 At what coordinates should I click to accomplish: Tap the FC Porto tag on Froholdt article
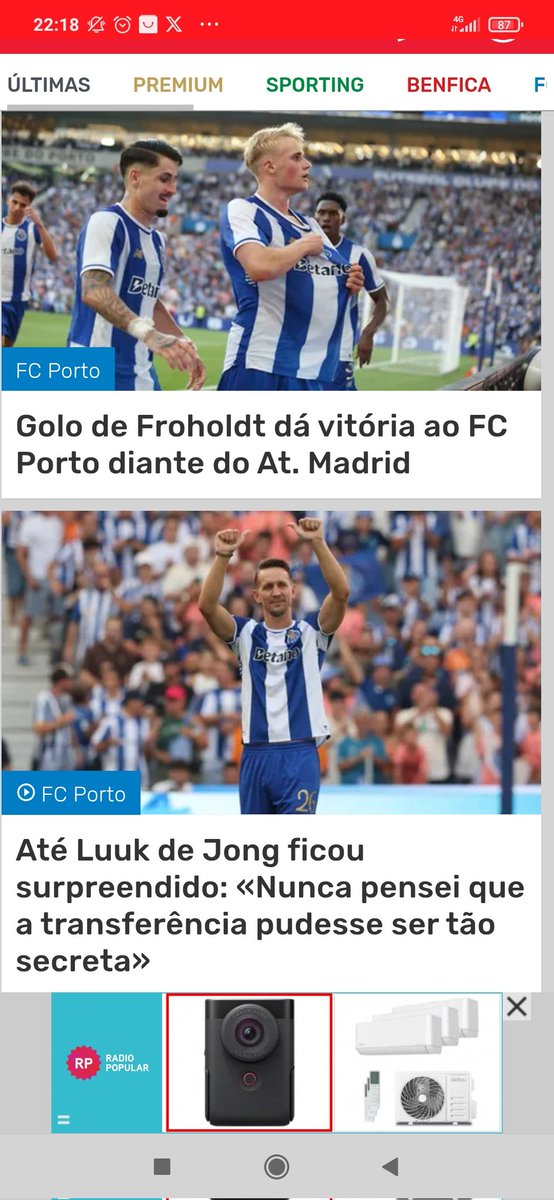(58, 370)
